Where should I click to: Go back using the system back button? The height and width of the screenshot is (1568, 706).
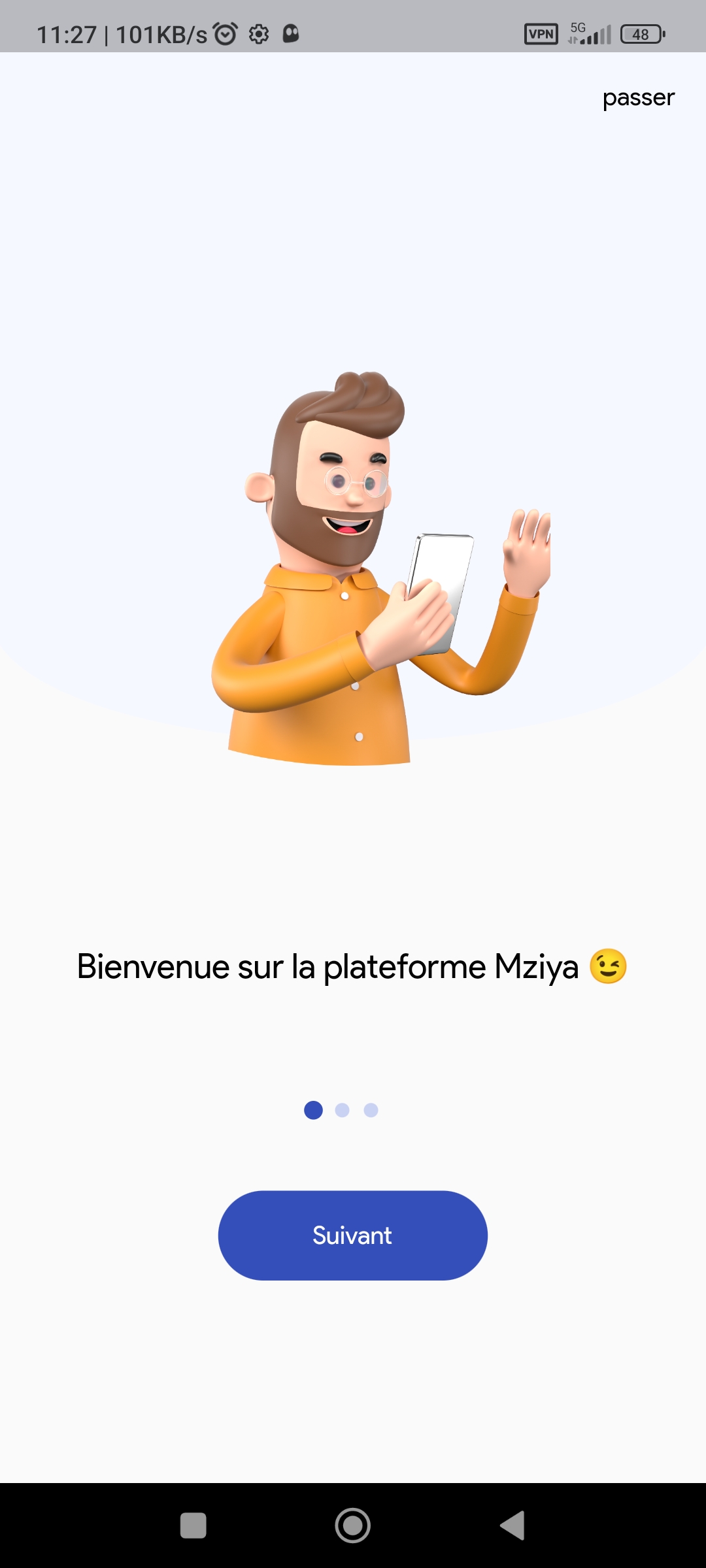click(x=513, y=1526)
